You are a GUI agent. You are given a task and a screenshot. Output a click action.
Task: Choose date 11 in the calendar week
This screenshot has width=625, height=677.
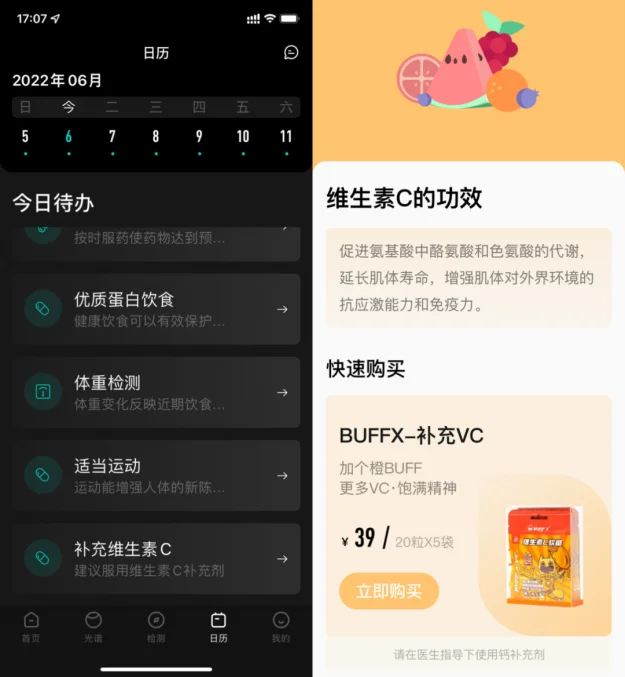286,137
